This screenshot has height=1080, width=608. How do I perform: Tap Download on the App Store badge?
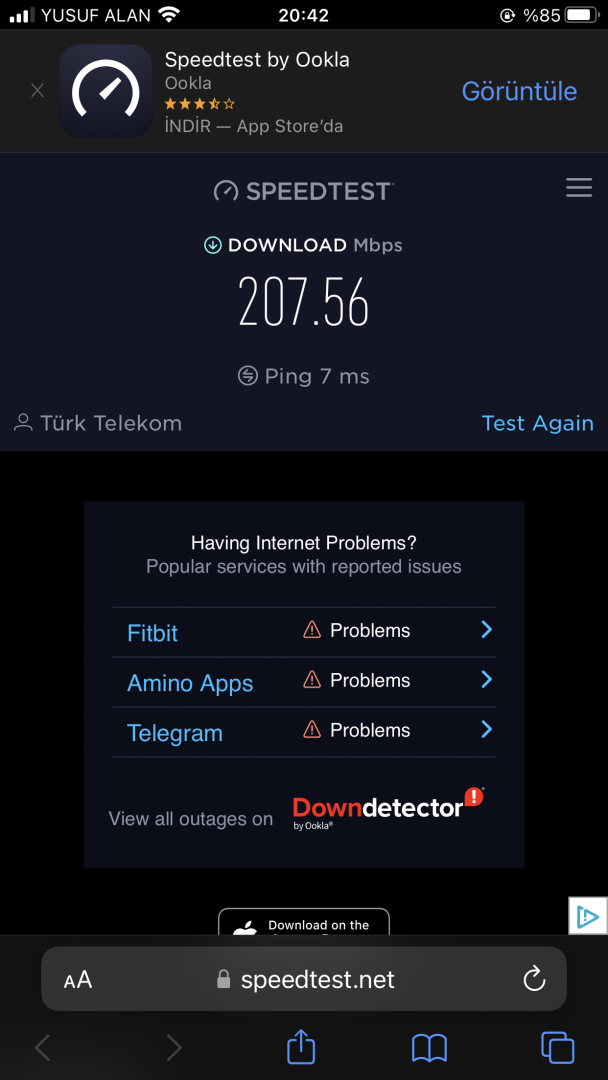click(x=304, y=923)
